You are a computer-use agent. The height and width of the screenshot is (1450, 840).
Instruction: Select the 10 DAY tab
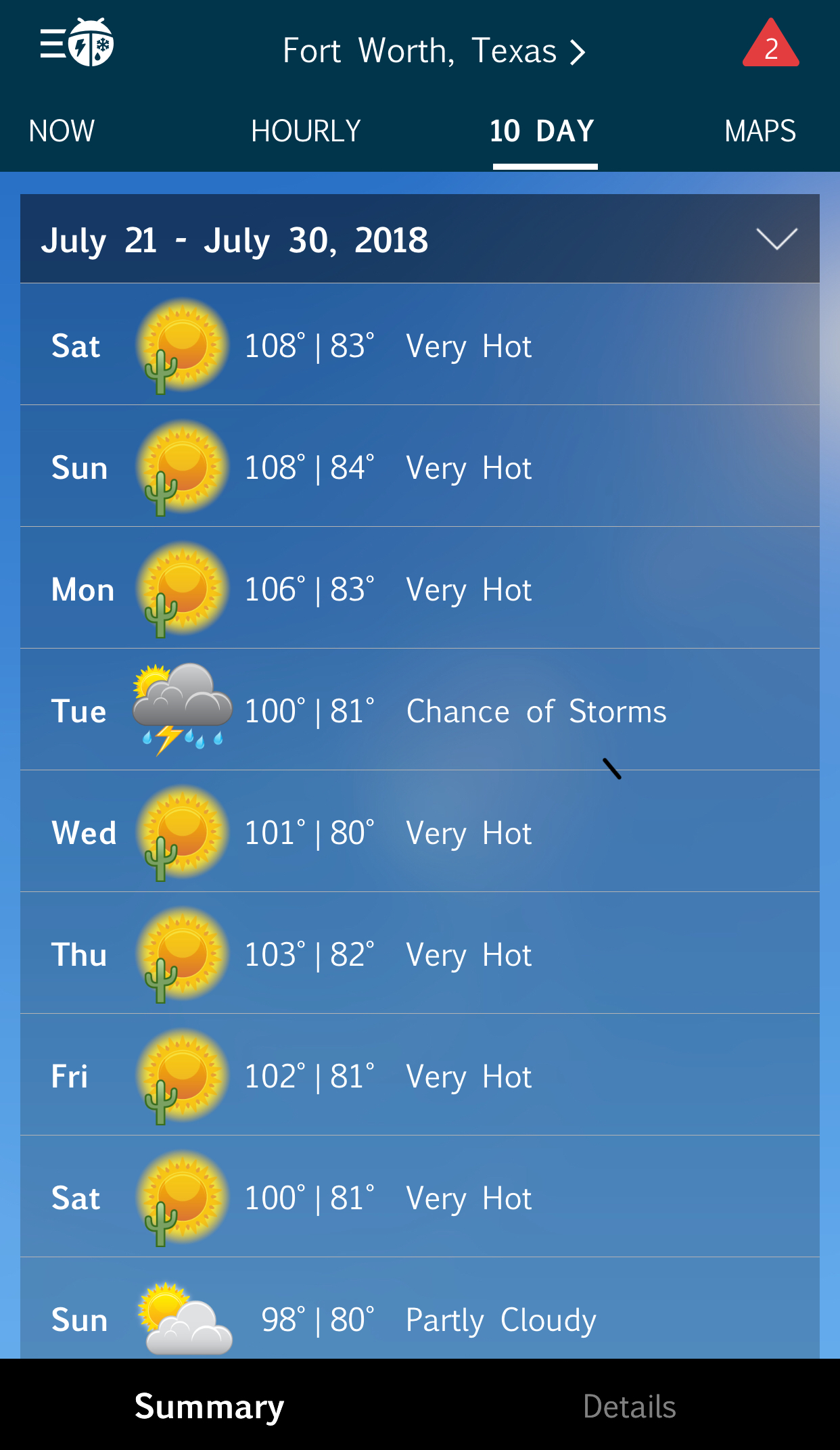tap(543, 131)
